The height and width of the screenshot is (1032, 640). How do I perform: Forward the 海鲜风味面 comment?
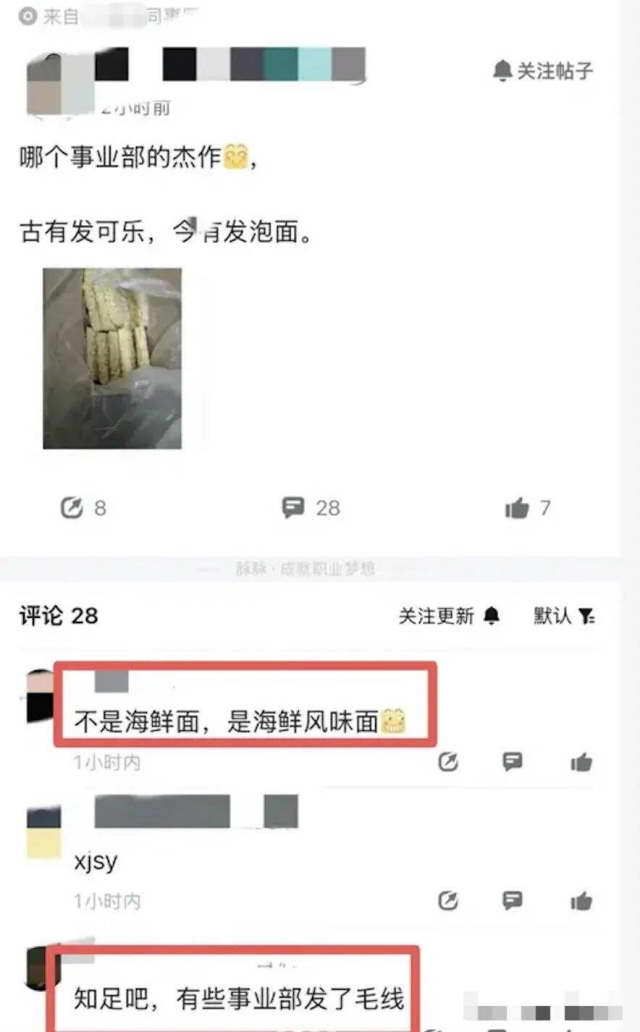[x=449, y=763]
